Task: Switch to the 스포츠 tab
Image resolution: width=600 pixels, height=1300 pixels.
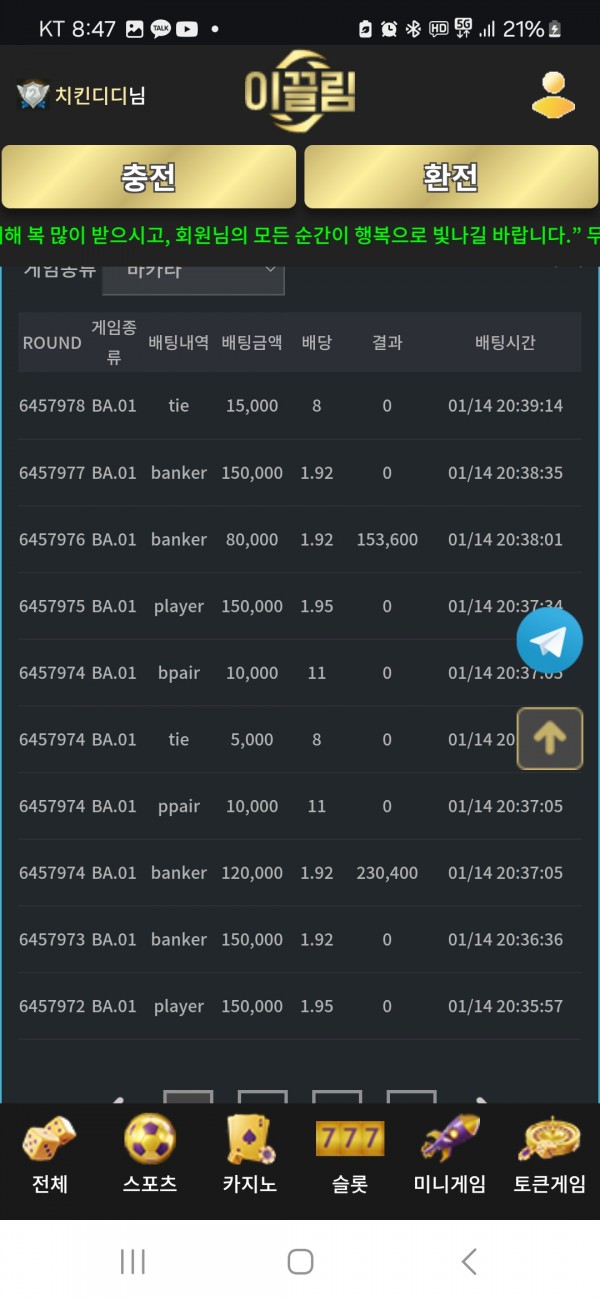Action: coord(150,1155)
